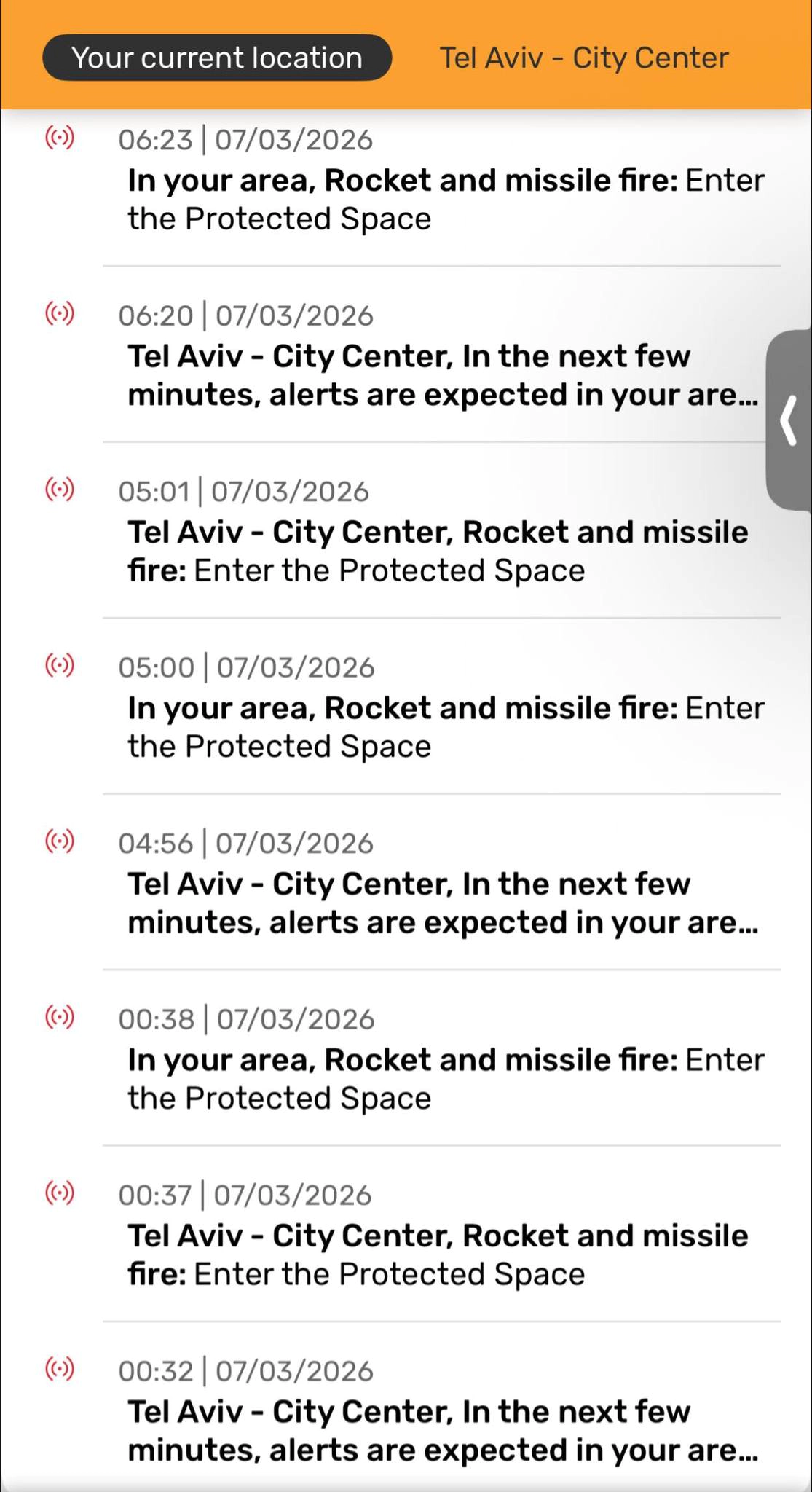Expand the side panel handle arrow

(789, 420)
